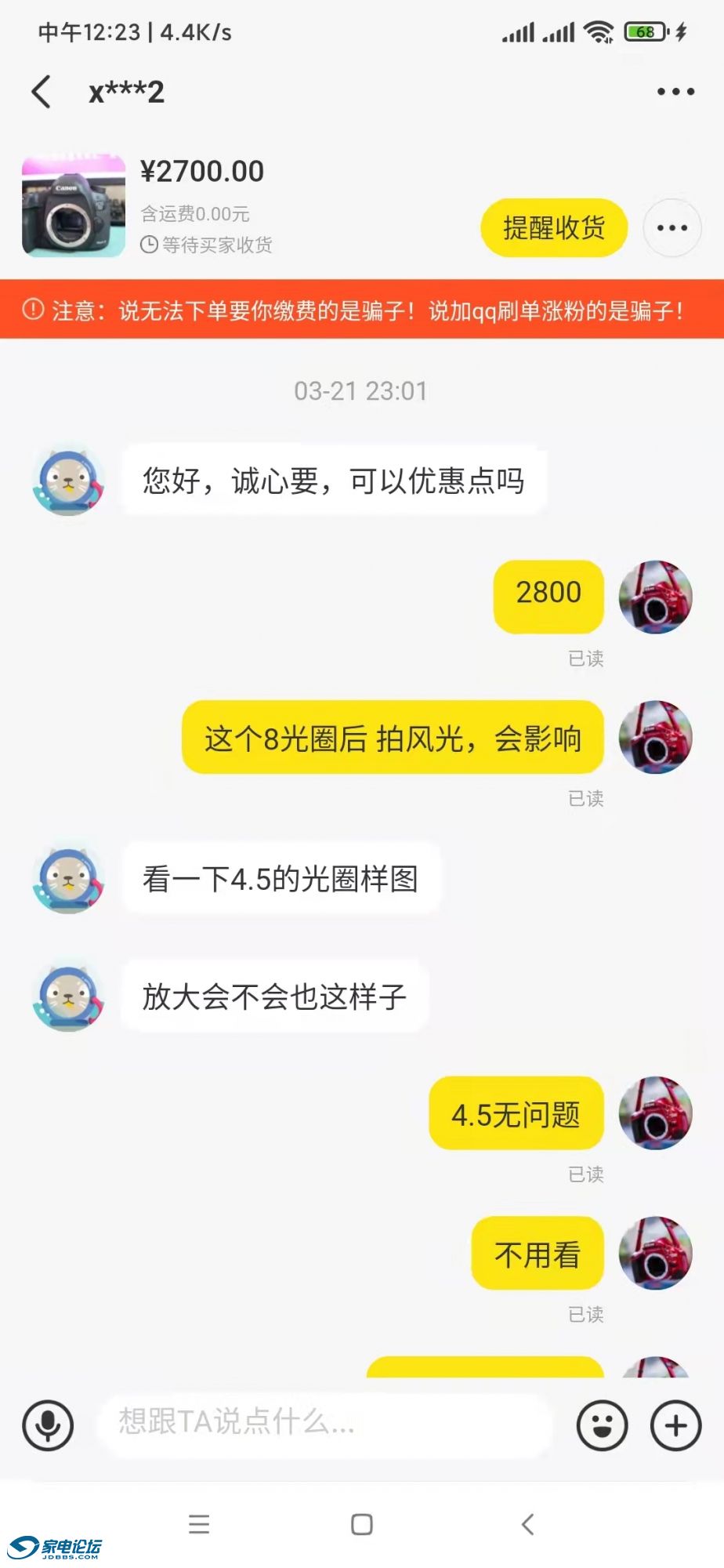724x1568 pixels.
Task: Tap the system home button
Action: pyautogui.click(x=362, y=1524)
